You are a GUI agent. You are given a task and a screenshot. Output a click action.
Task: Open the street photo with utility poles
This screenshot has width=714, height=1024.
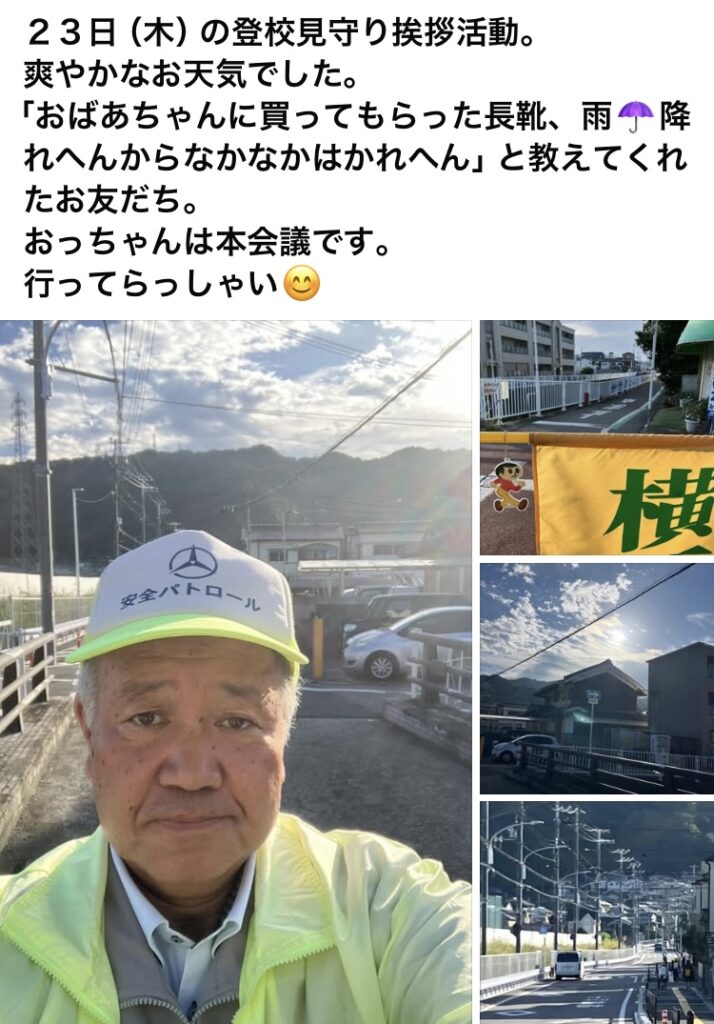[x=596, y=911]
